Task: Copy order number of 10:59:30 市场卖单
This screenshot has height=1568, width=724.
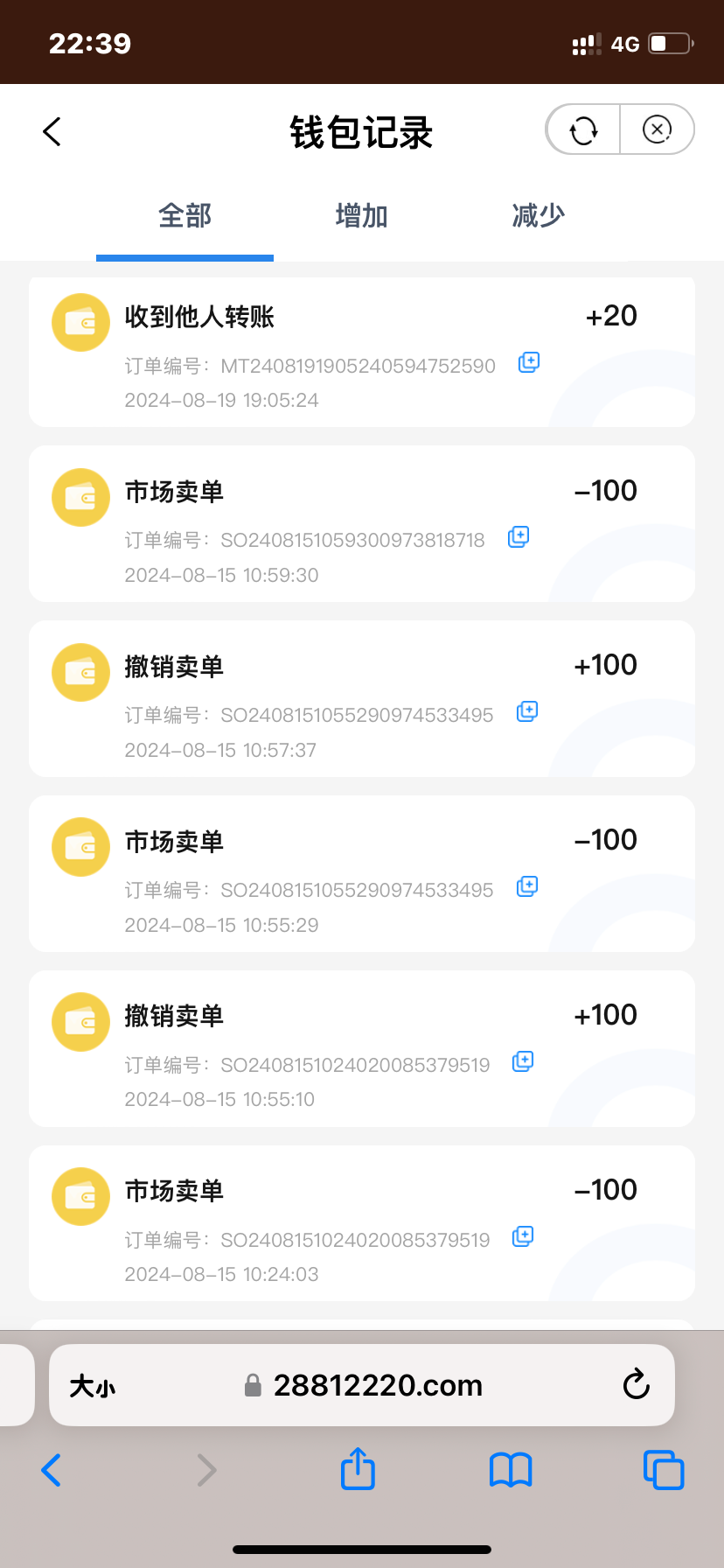Action: (519, 536)
